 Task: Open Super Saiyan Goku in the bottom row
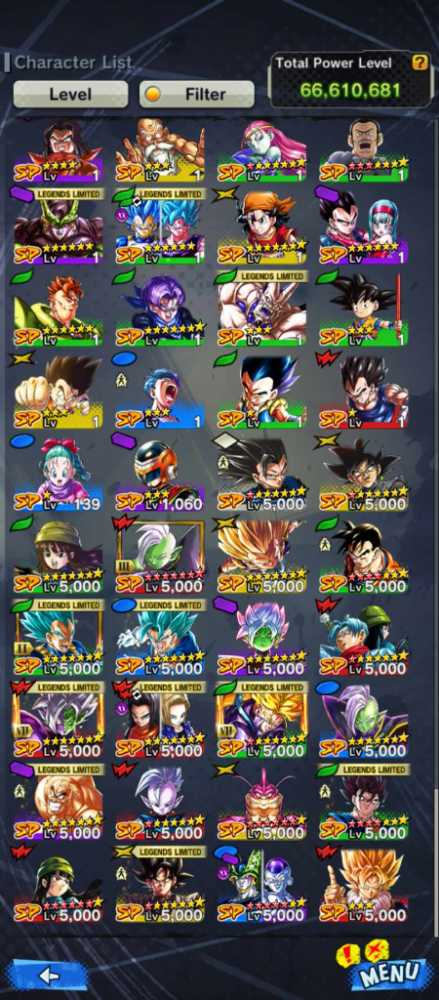click(364, 886)
